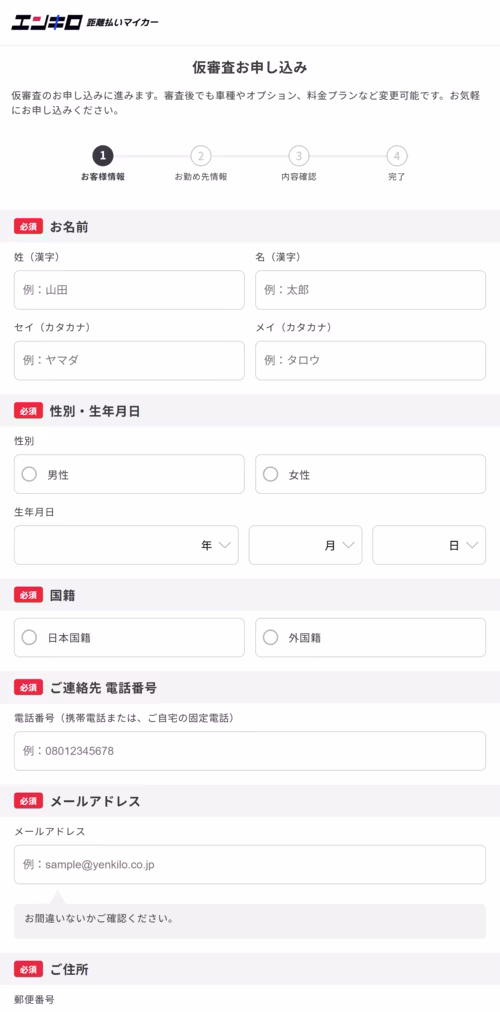Open the birth month 月 dropdown
Image resolution: width=500 pixels, height=1012 pixels.
coord(306,545)
